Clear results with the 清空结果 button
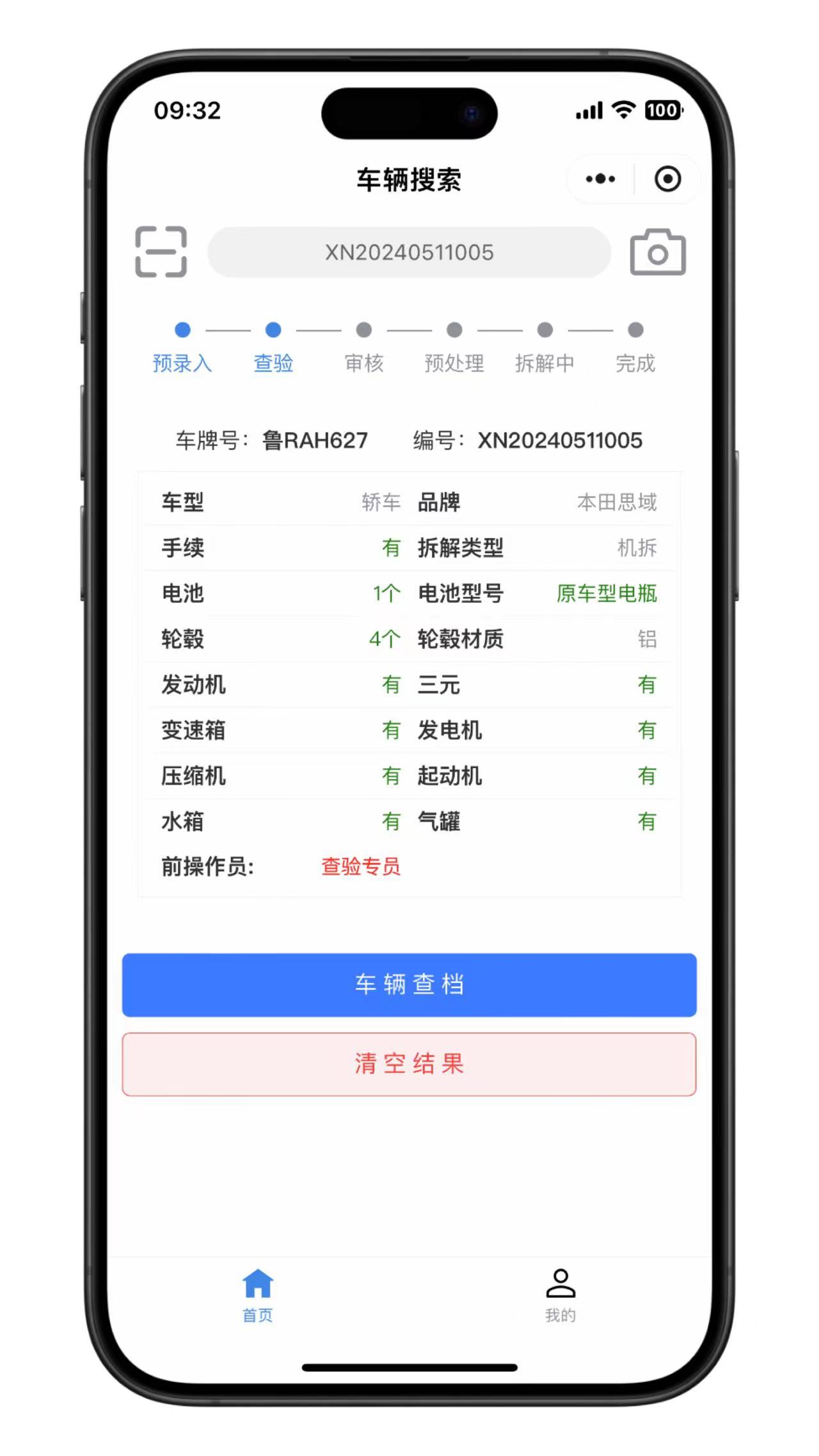The width and height of the screenshot is (819, 1456). point(409,1064)
